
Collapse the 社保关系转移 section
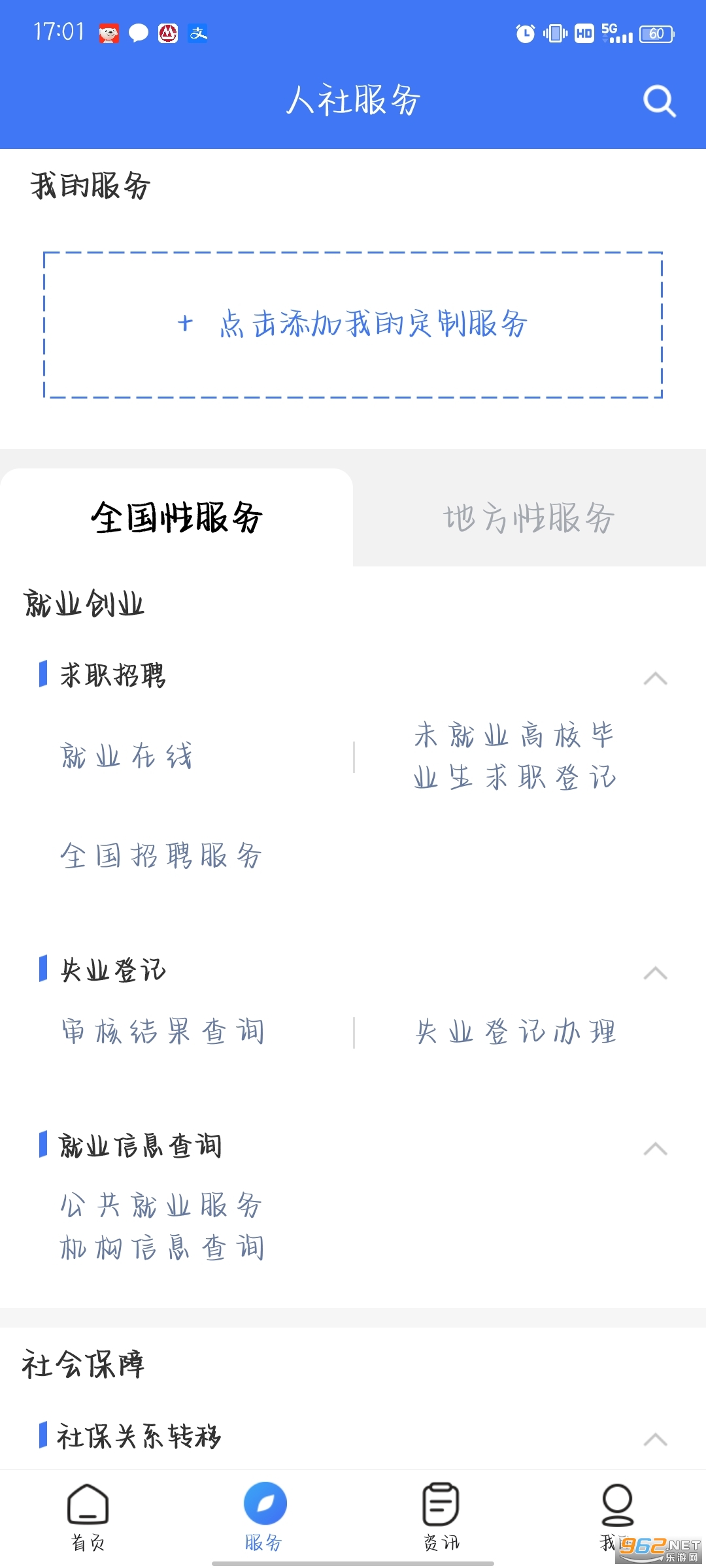[x=655, y=1439]
